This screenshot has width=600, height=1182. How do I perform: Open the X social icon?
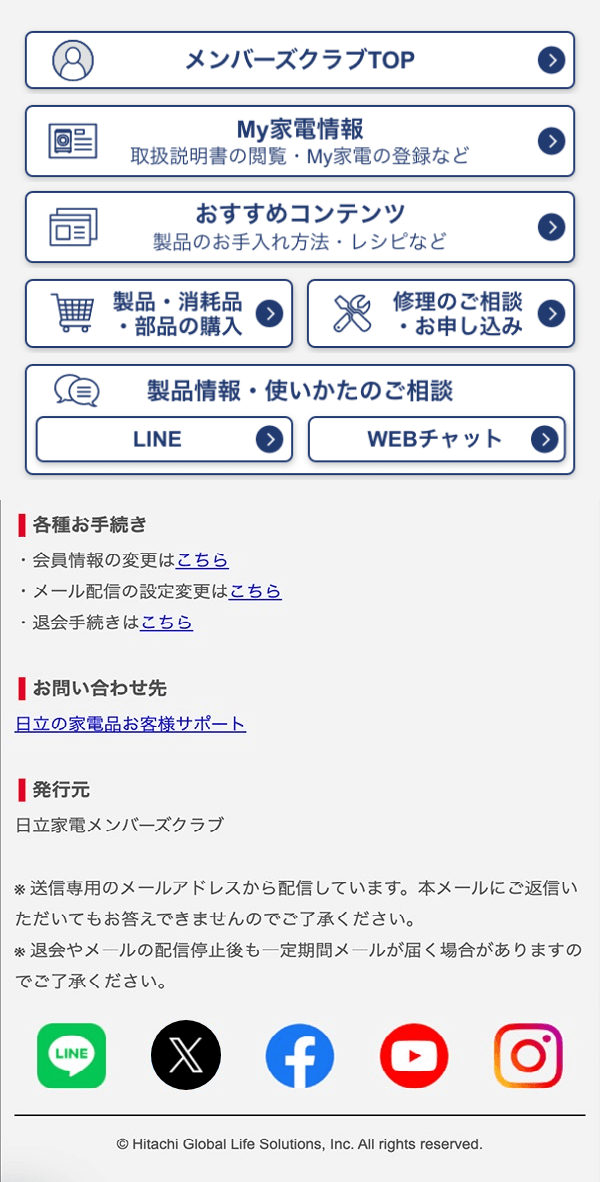click(186, 1055)
